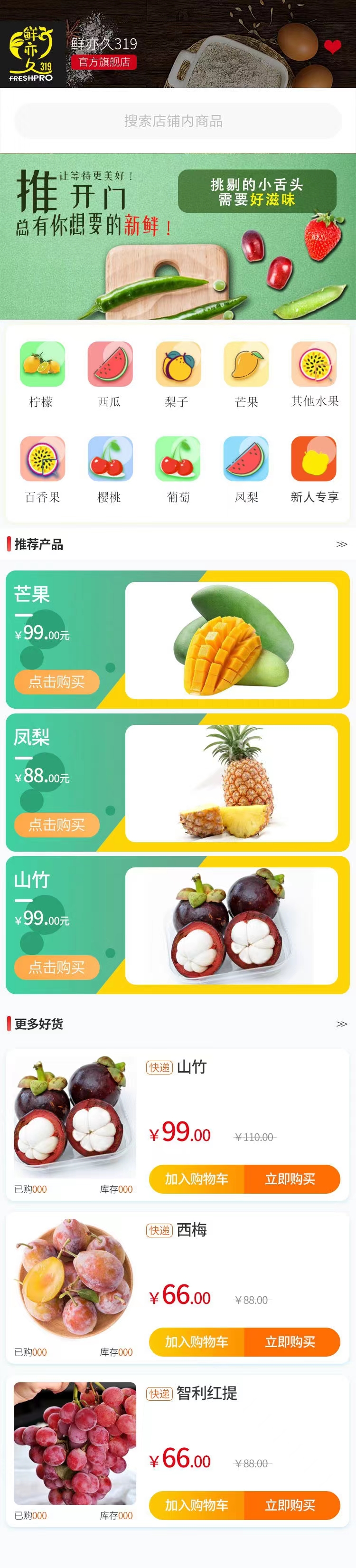Expand 更多好货 with the arrow
Image resolution: width=356 pixels, height=1568 pixels.
[x=341, y=1024]
